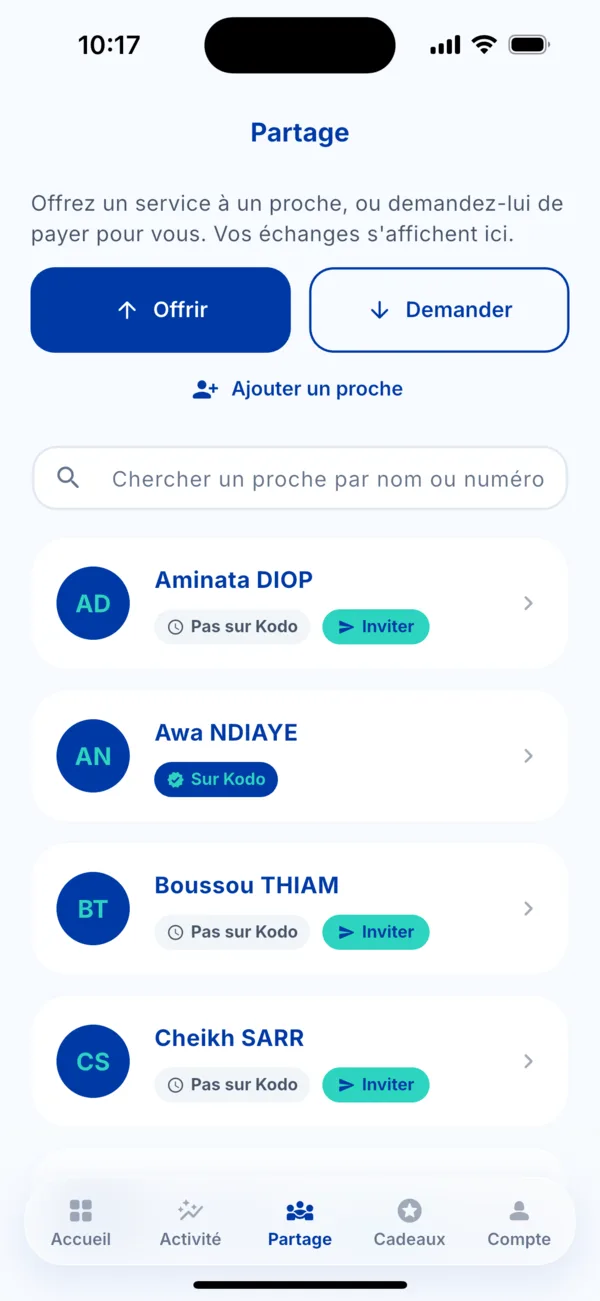Open Boussou THIAM's contact row

coord(300,908)
